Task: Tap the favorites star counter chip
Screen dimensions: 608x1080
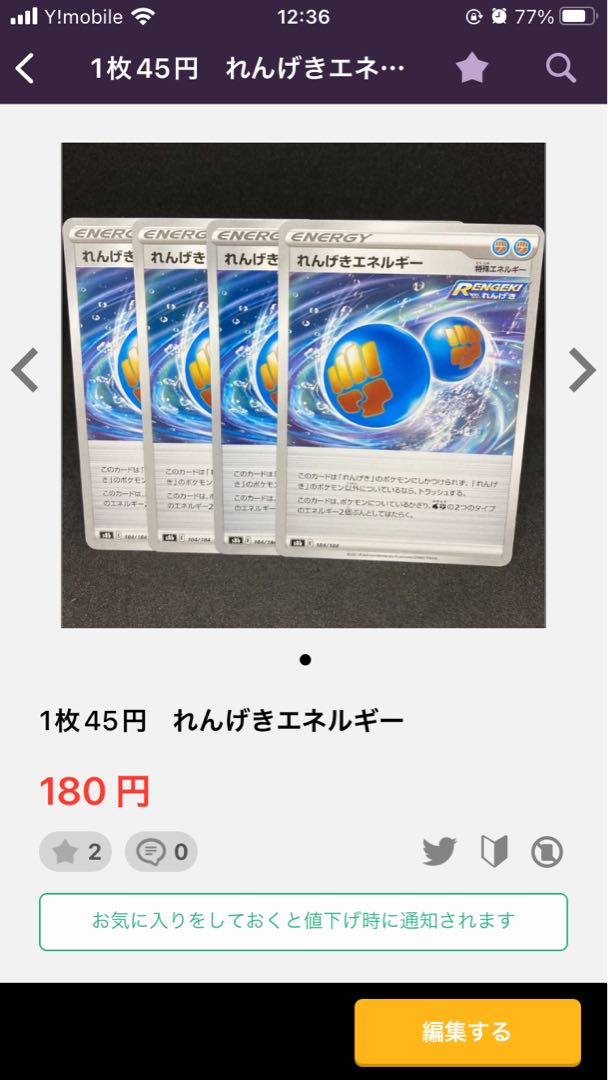Action: 76,852
